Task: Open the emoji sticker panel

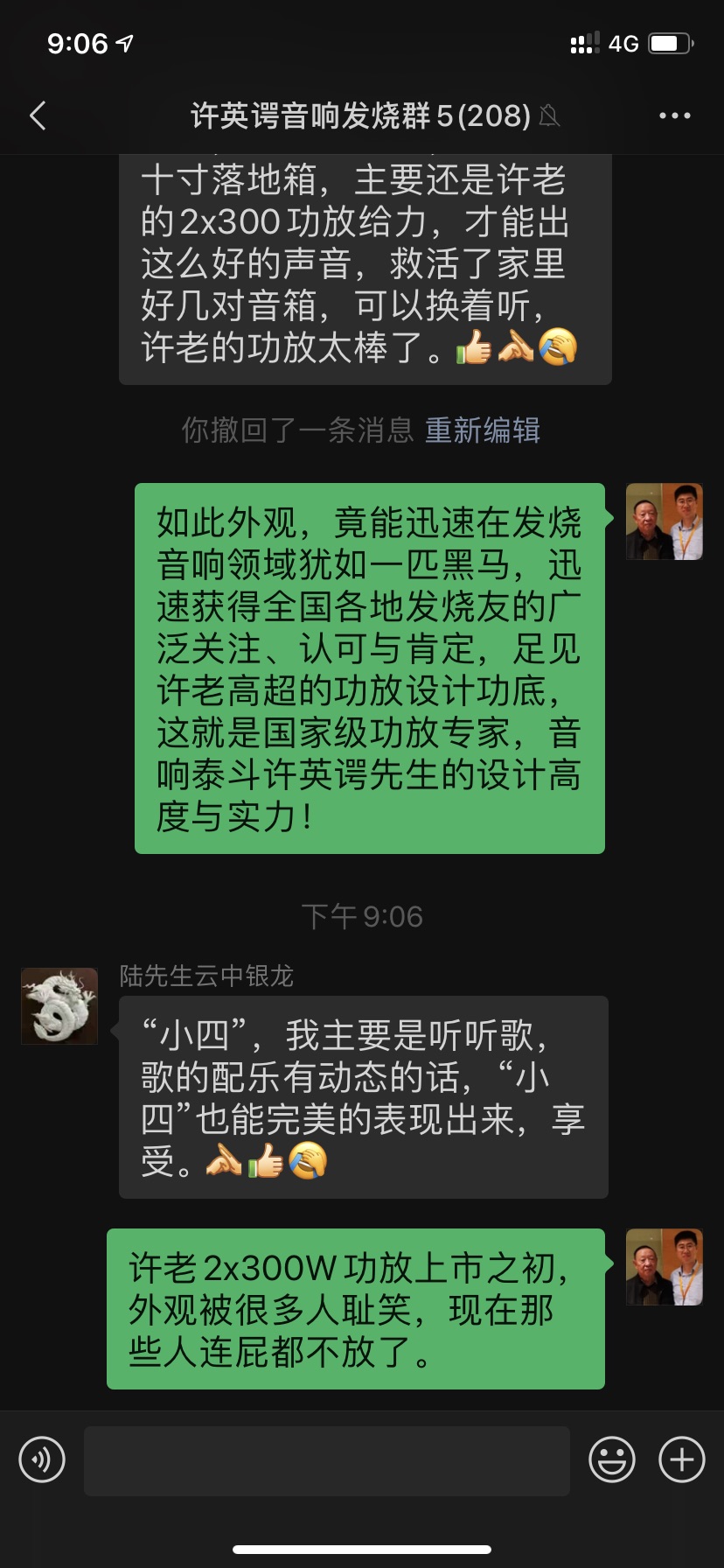Action: click(x=611, y=1459)
